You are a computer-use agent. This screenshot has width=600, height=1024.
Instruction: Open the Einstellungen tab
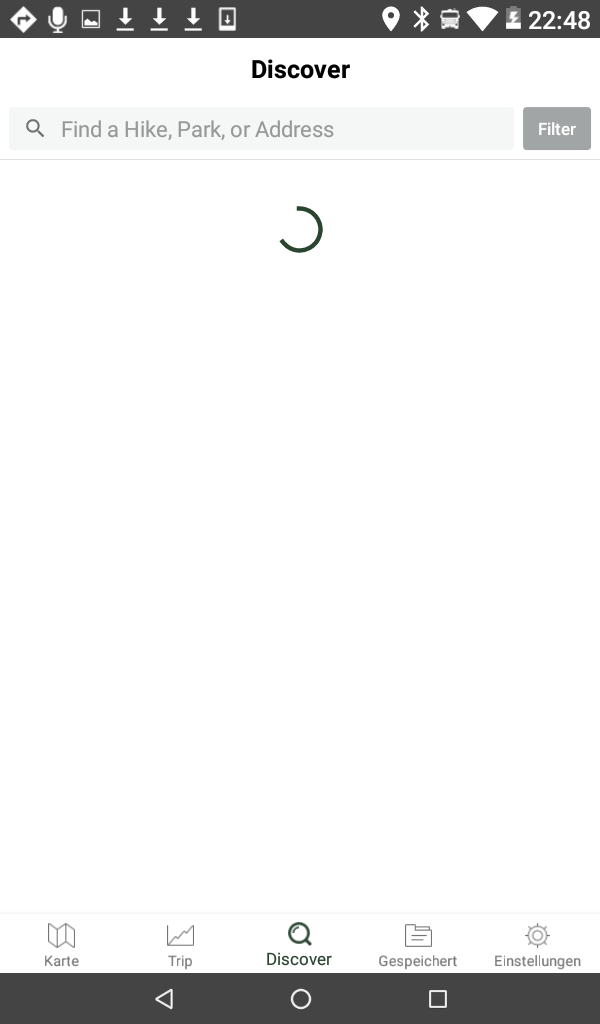pyautogui.click(x=537, y=944)
